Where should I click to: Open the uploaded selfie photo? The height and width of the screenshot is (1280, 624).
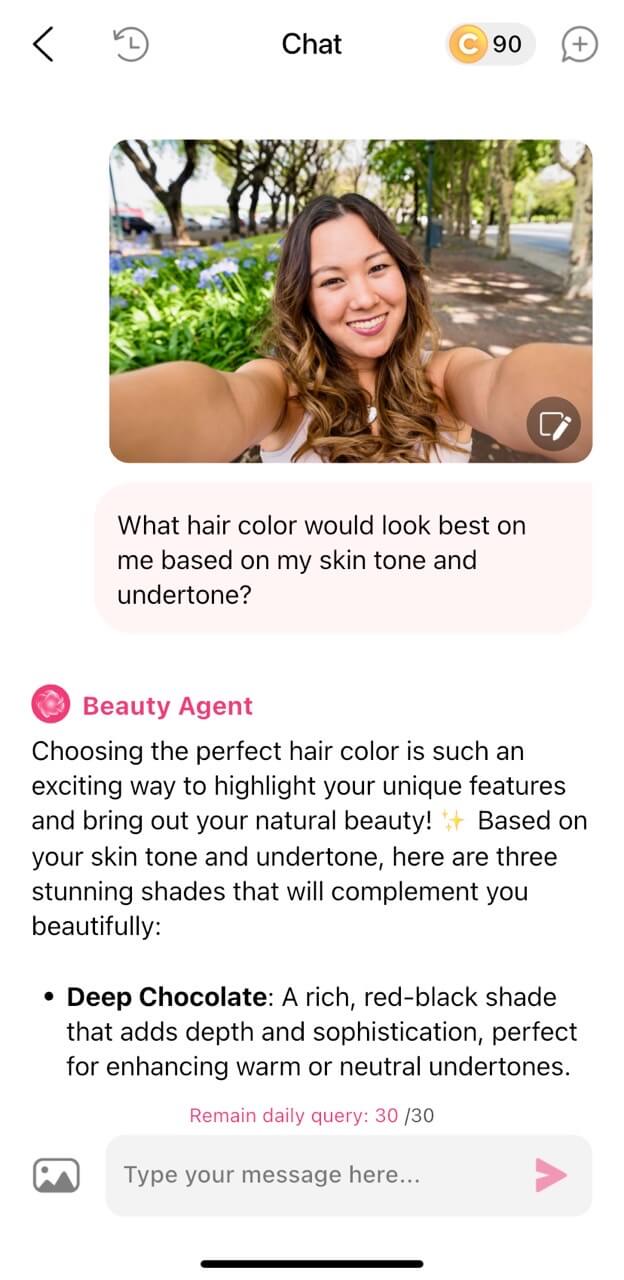[x=350, y=300]
